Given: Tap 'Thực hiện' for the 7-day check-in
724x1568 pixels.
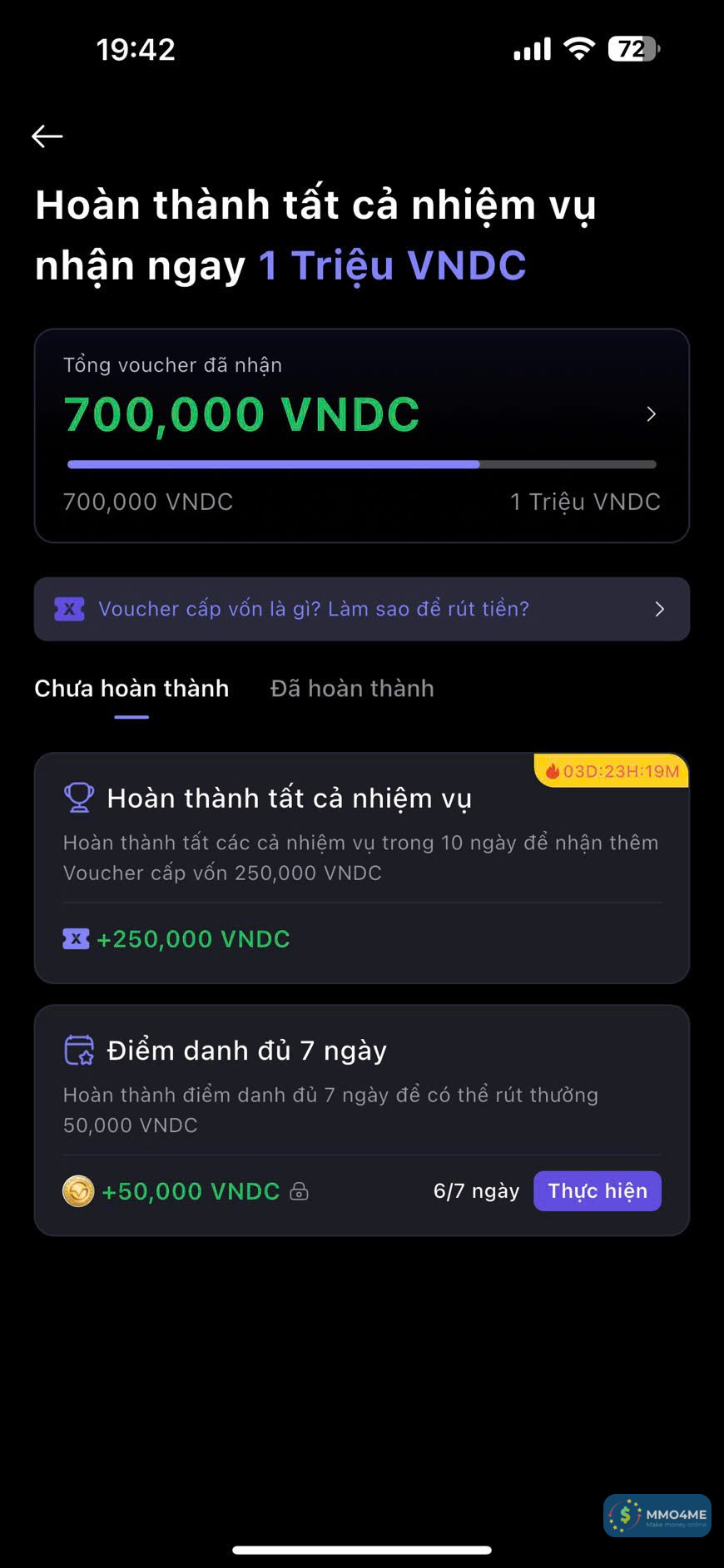Looking at the screenshot, I should pos(597,1191).
